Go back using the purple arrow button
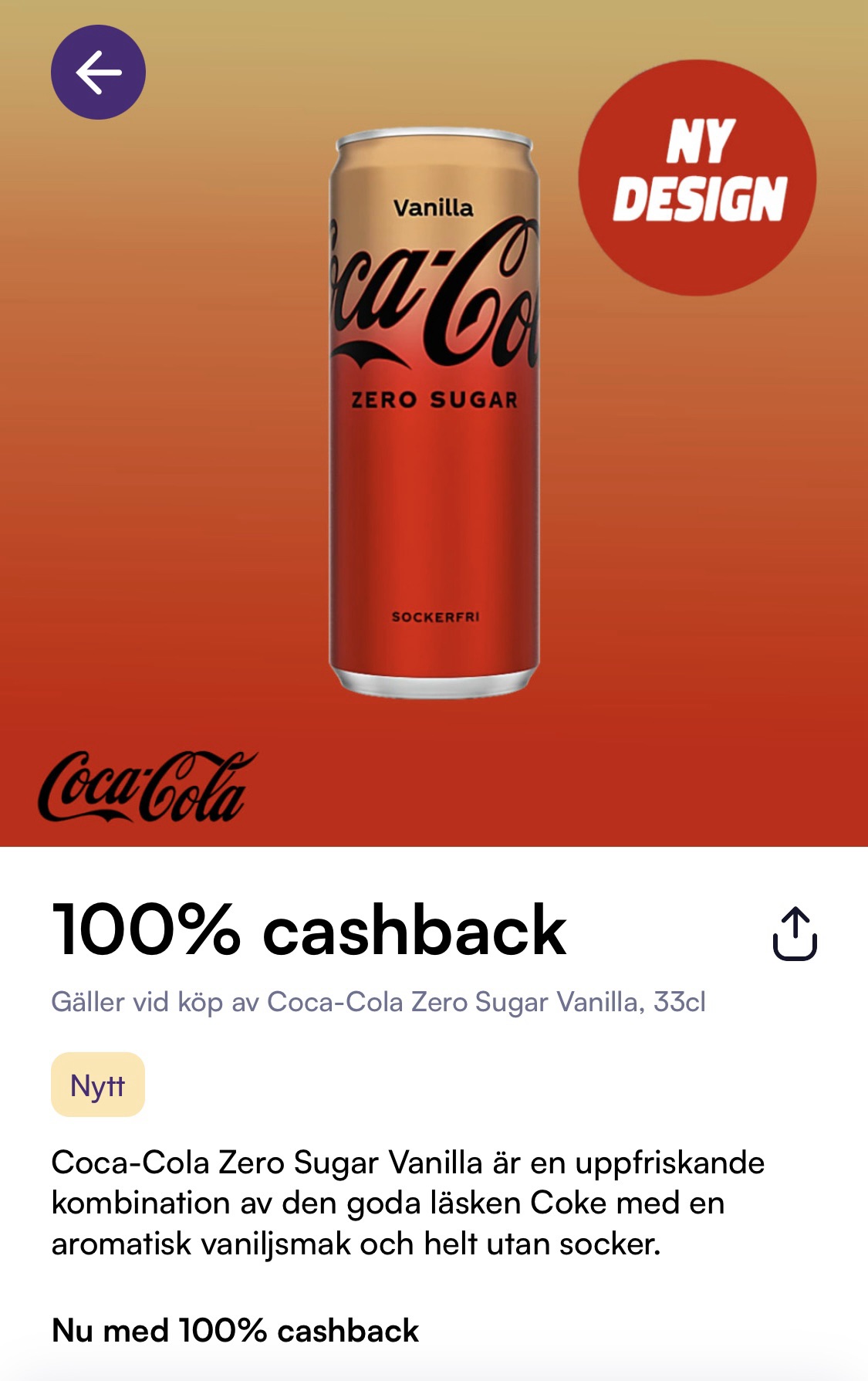Viewport: 868px width, 1381px height. tap(98, 73)
